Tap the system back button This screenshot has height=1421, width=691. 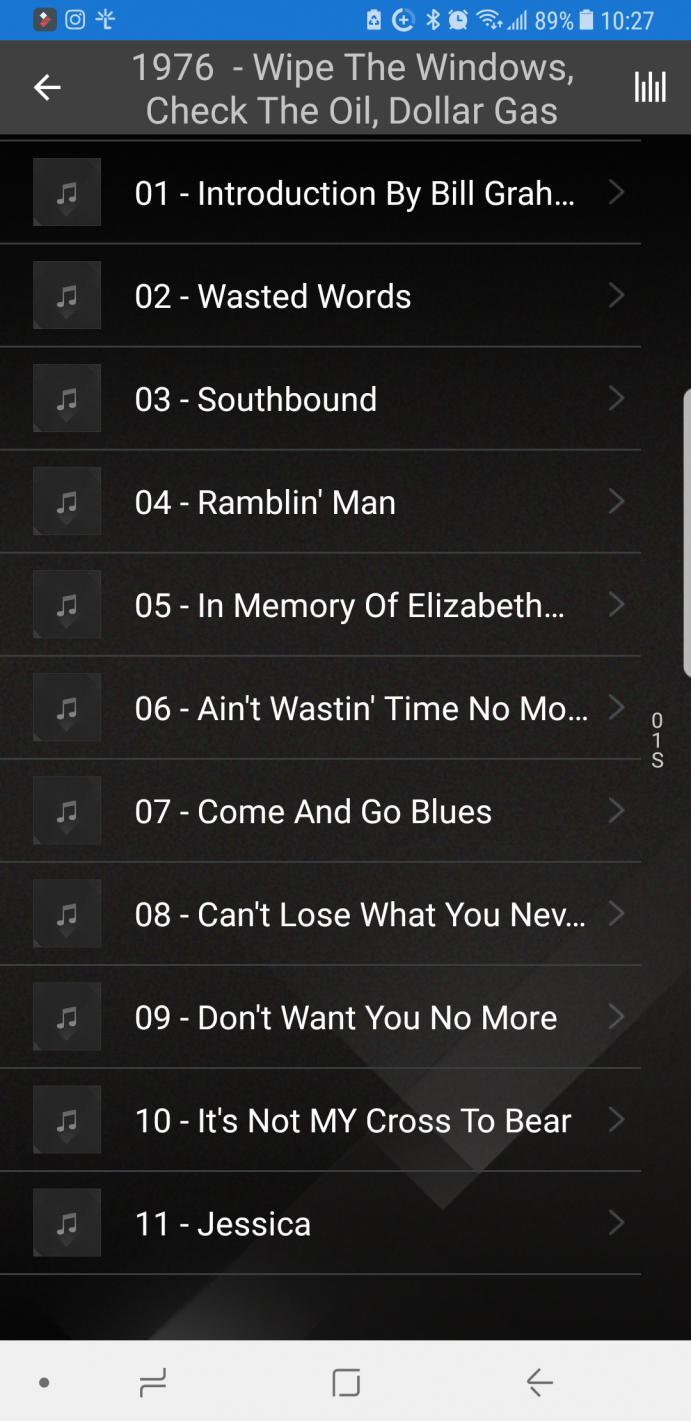539,1382
